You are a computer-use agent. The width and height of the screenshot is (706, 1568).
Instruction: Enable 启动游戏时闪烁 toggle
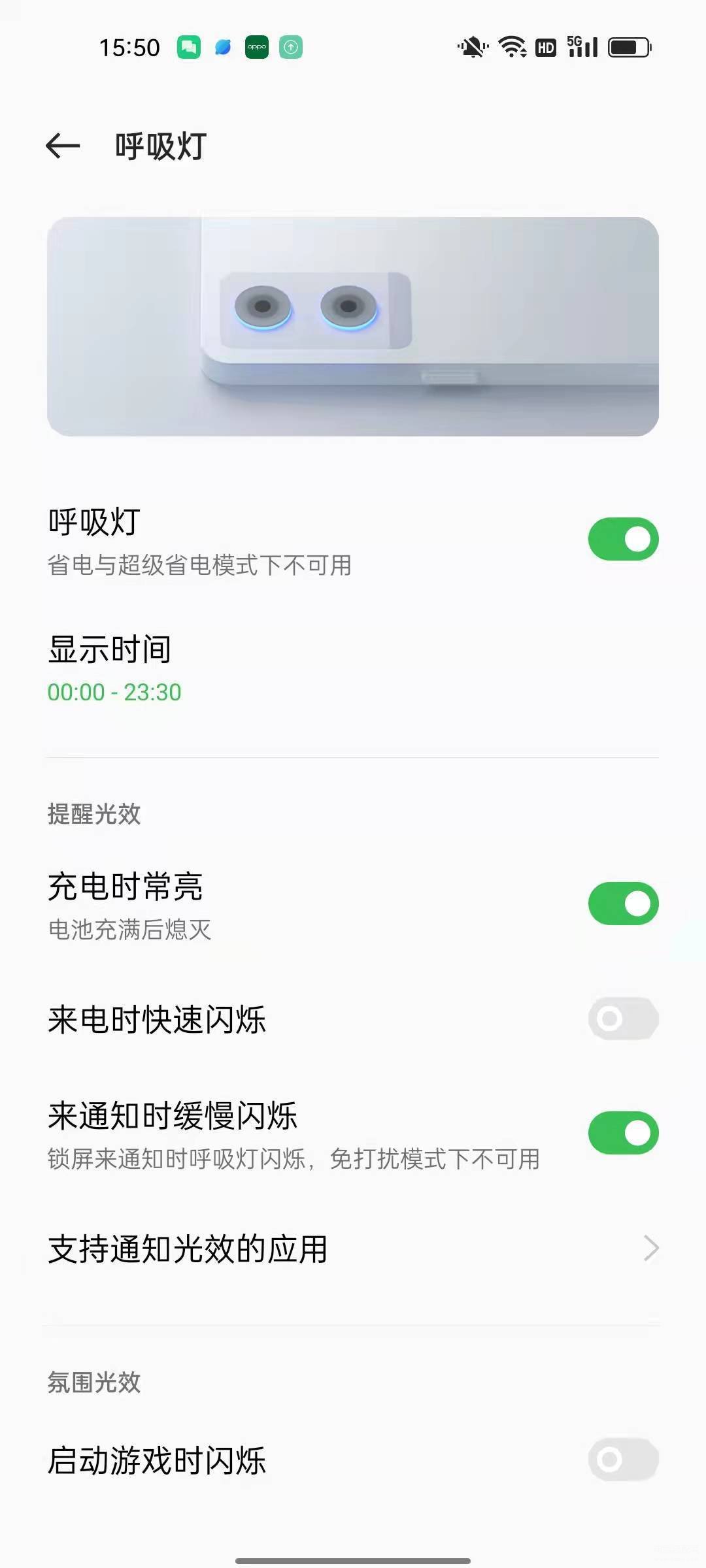622,1460
